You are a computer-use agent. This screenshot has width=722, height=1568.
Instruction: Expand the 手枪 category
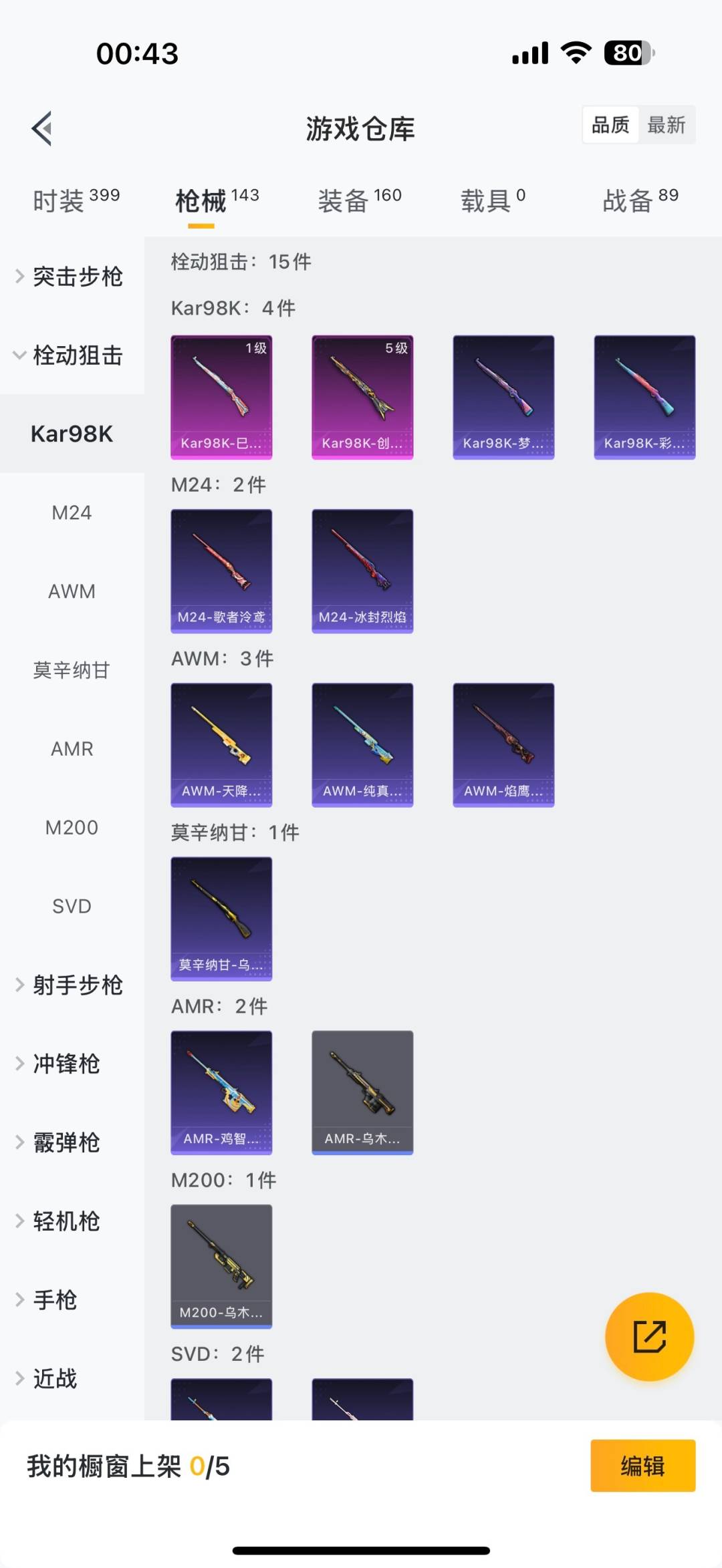coord(55,1300)
